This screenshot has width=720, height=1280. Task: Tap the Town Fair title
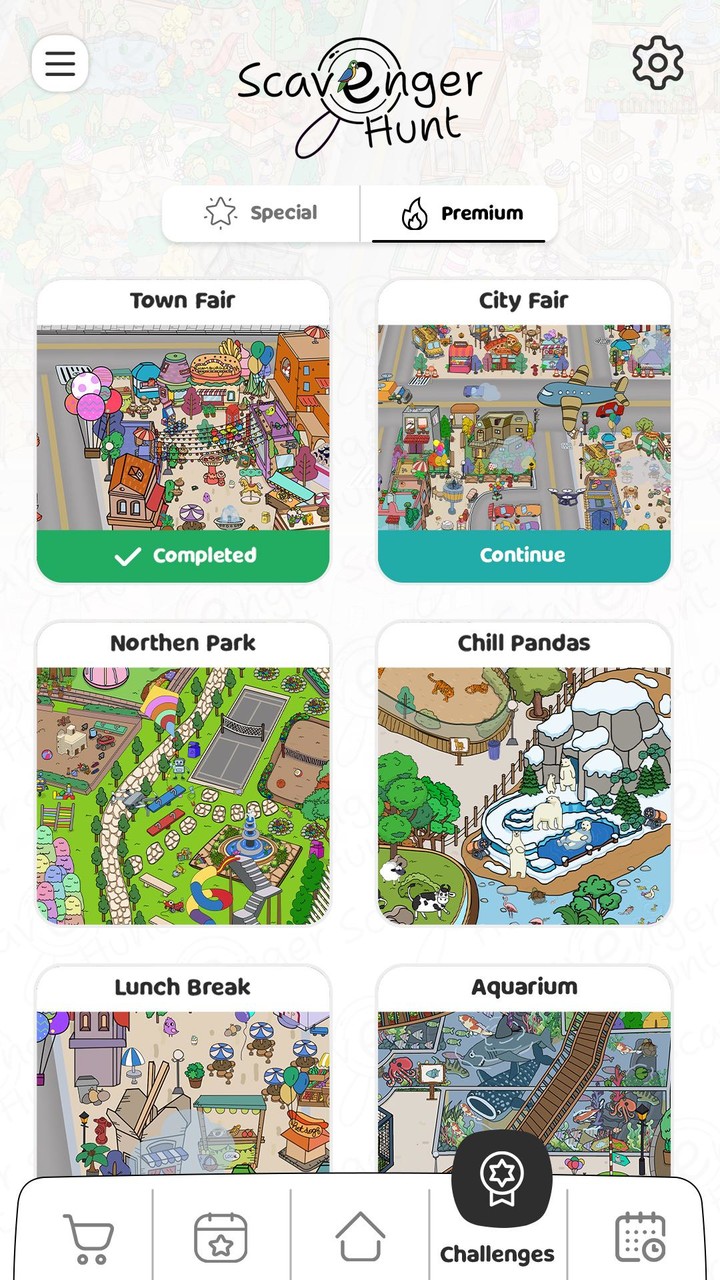pyautogui.click(x=182, y=300)
